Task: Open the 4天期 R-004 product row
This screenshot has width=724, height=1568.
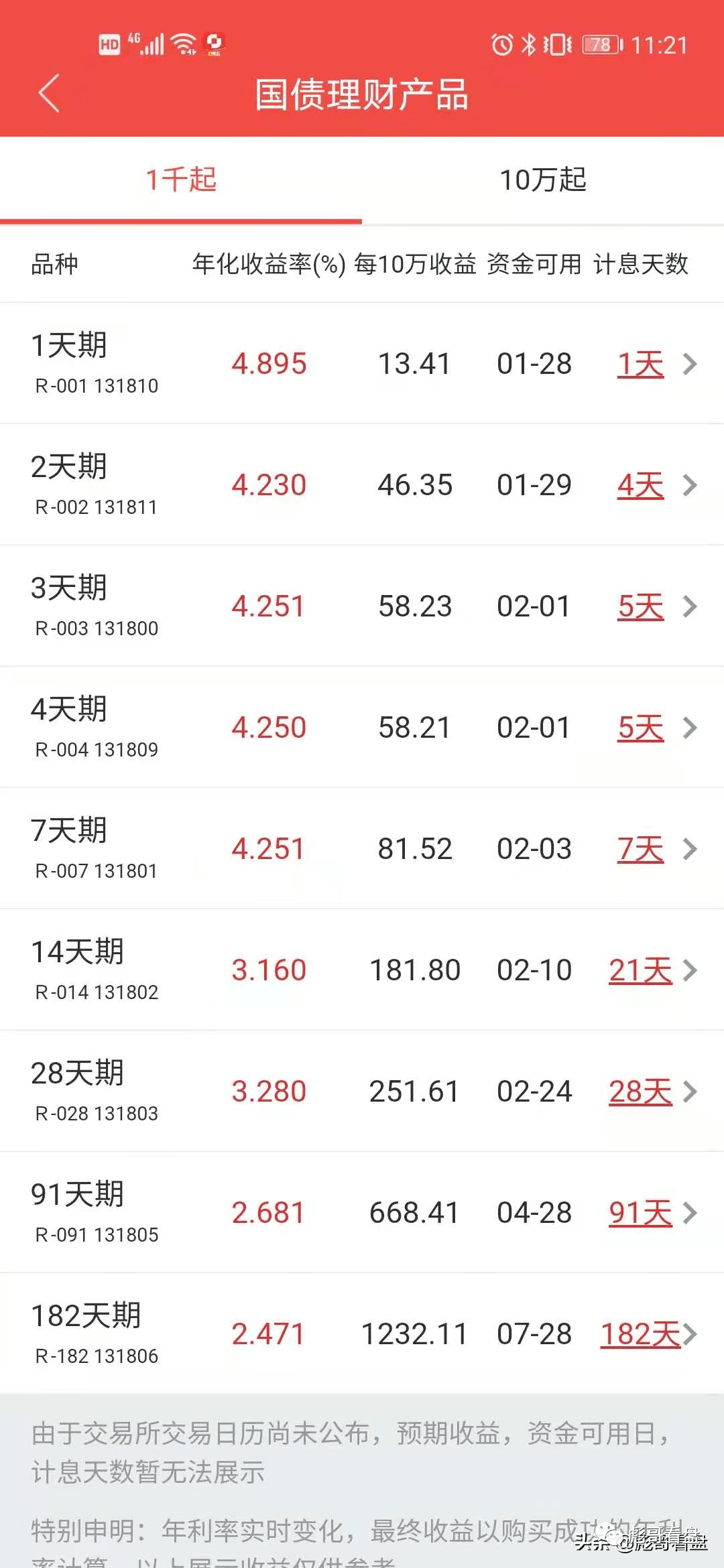Action: pyautogui.click(x=362, y=728)
